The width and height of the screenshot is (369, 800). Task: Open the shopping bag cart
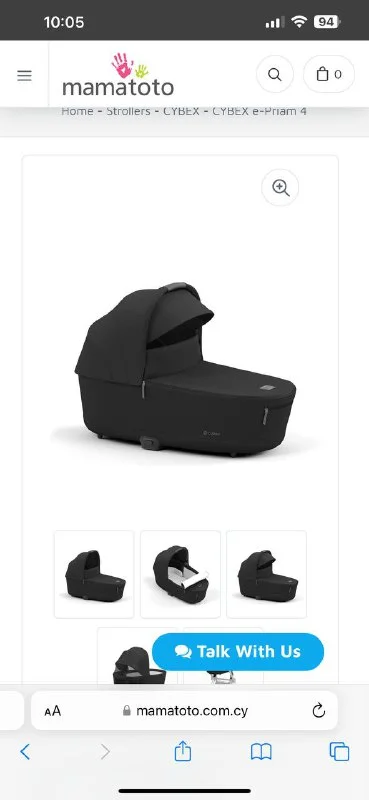click(x=329, y=74)
